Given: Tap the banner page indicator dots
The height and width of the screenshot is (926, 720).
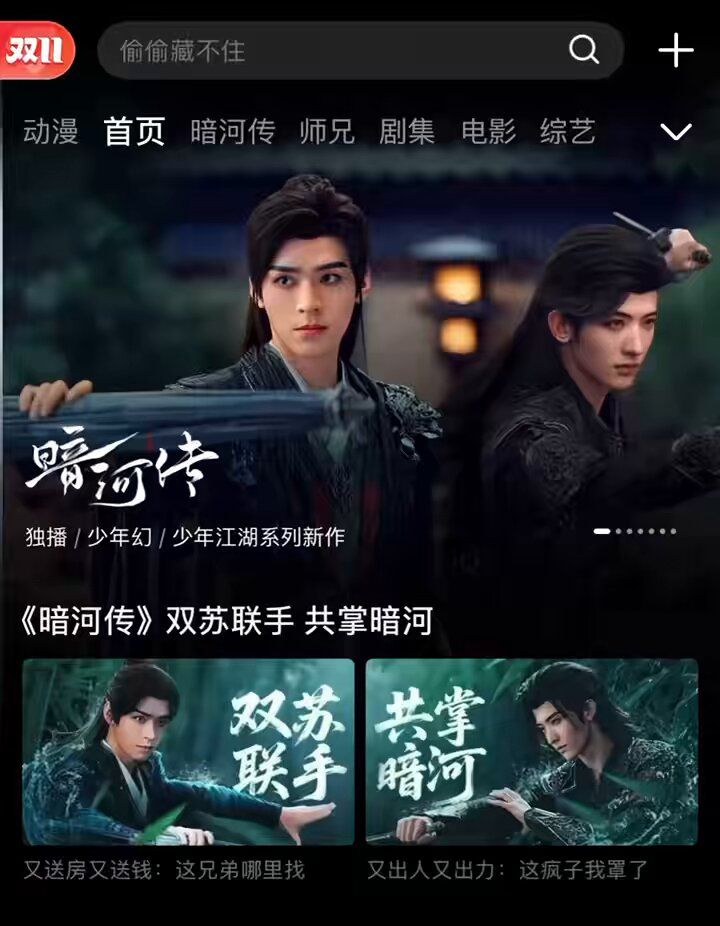Looking at the screenshot, I should [635, 531].
